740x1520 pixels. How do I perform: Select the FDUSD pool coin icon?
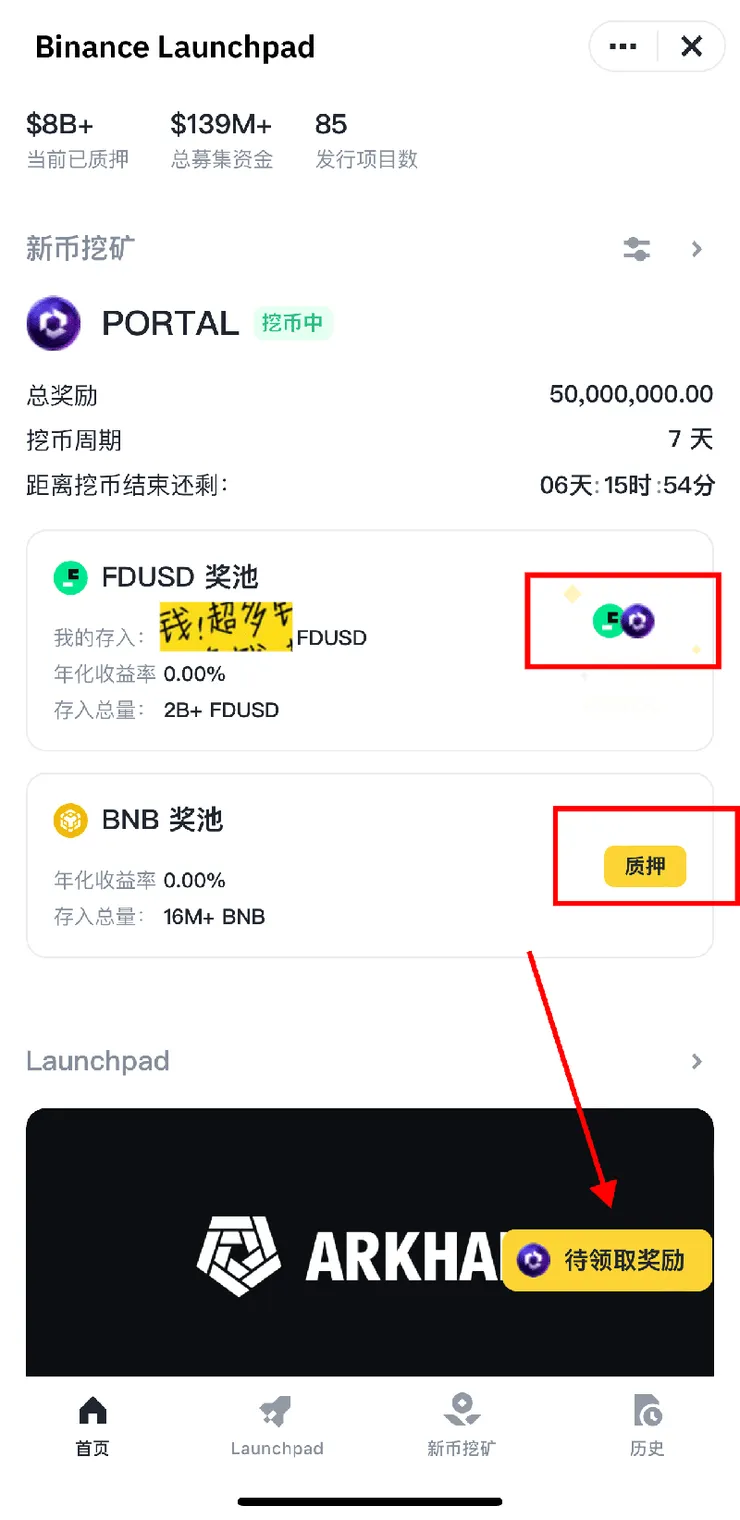click(x=69, y=577)
